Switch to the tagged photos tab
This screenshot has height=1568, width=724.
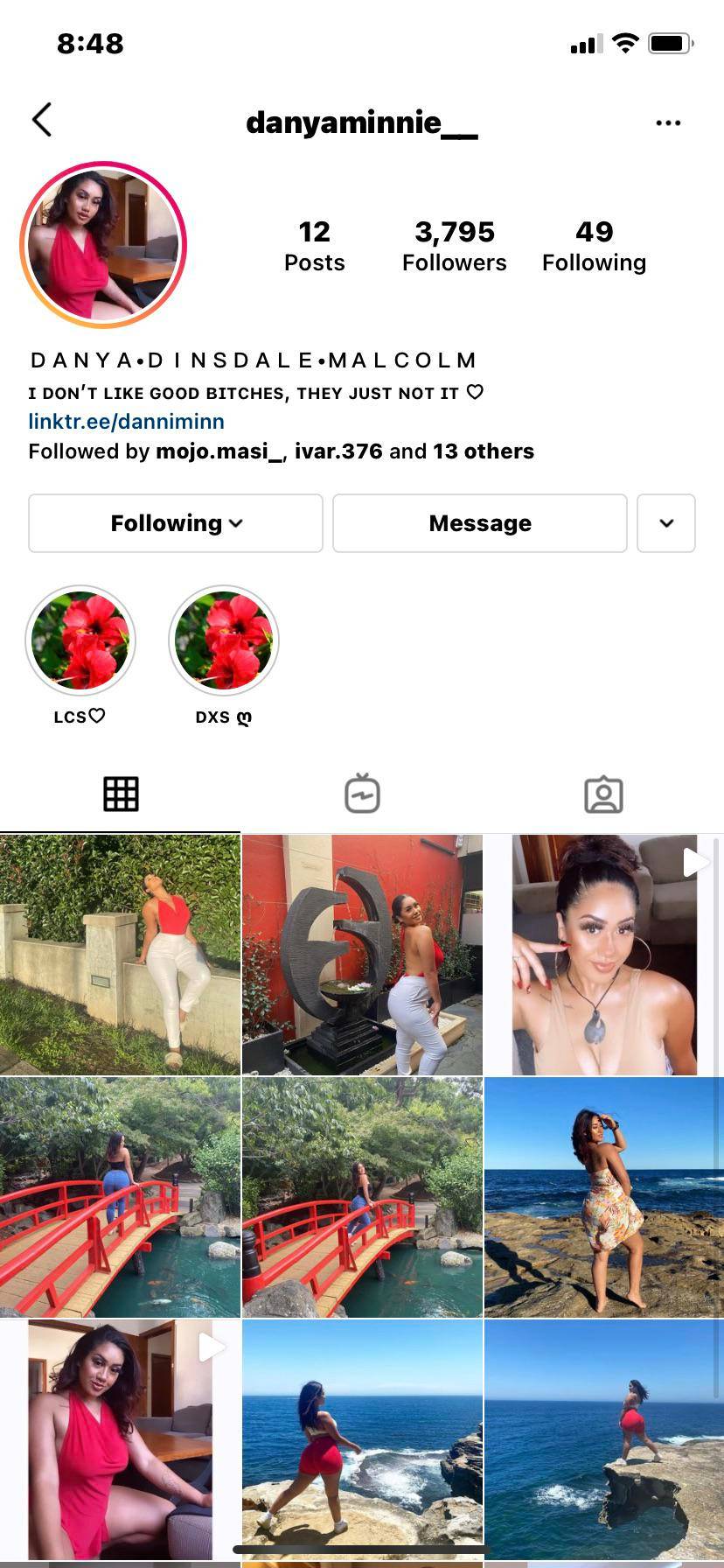603,794
